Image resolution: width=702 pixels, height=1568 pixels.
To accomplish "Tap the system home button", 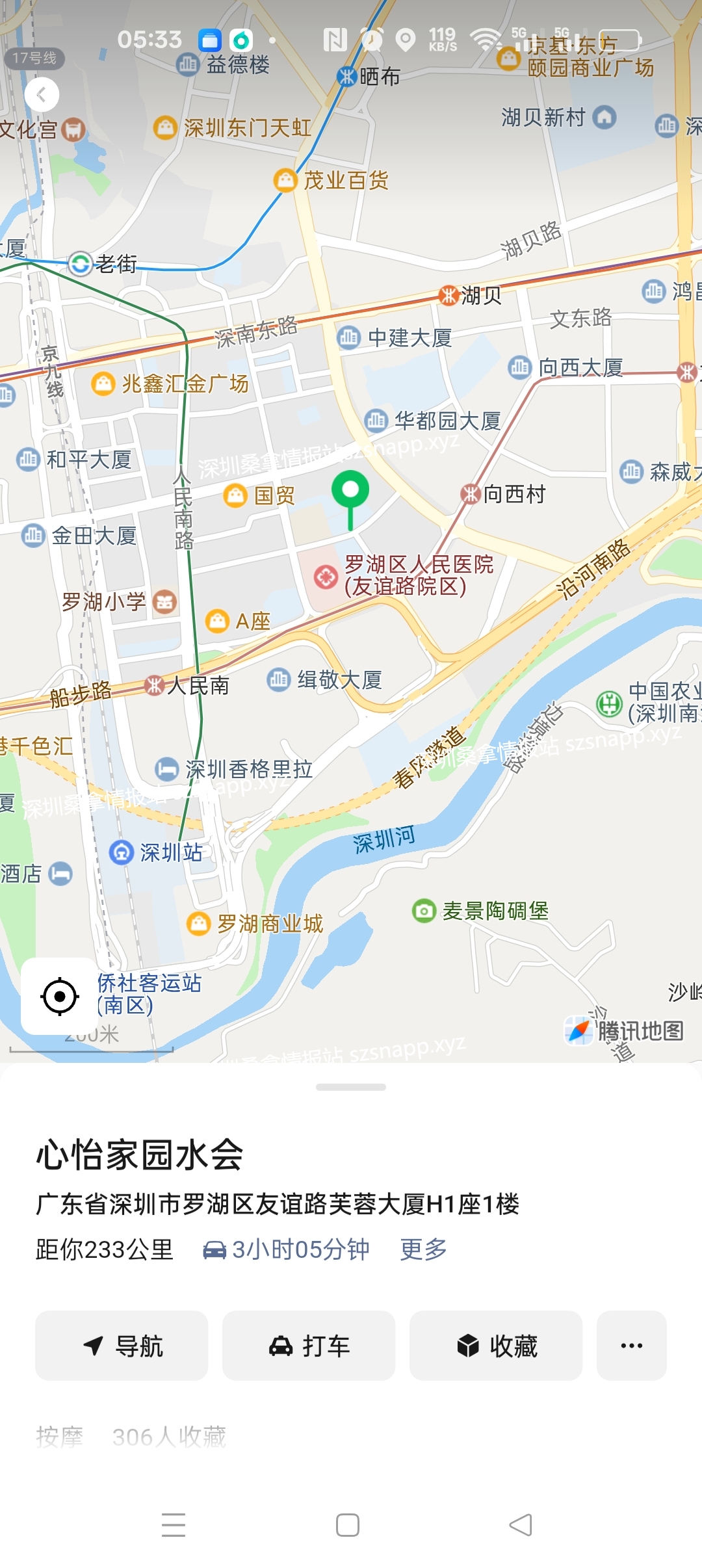I will (348, 1524).
